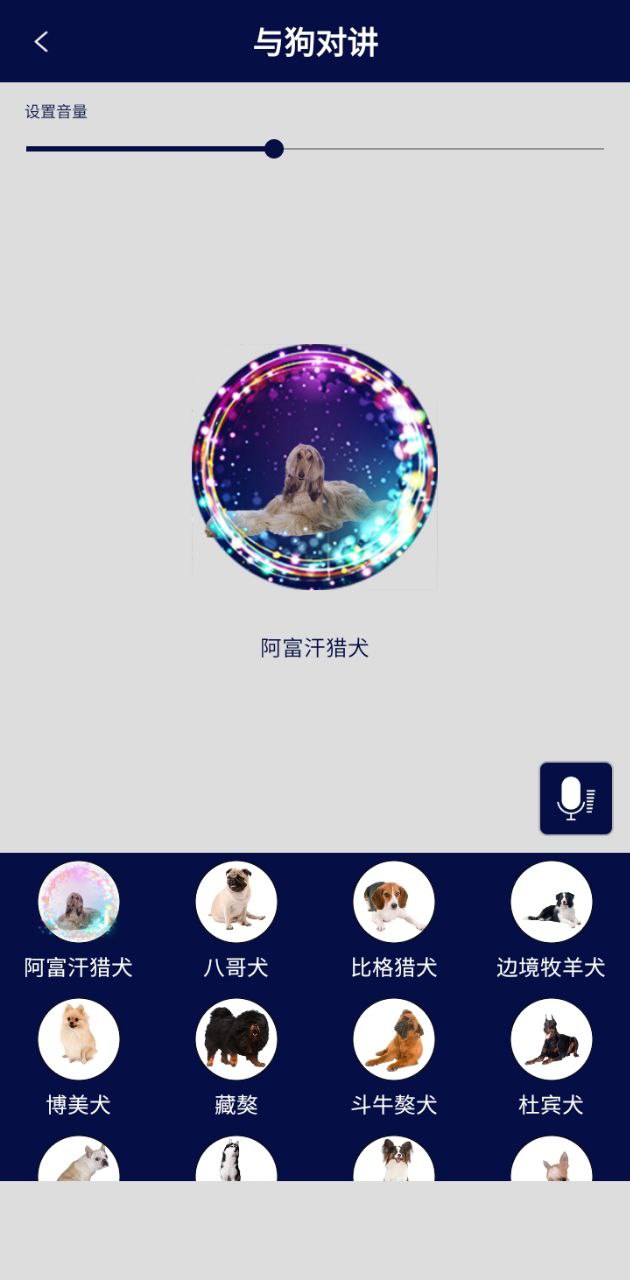The height and width of the screenshot is (1280, 630).
Task: Play the large 阿富汗猎犬 sound circle
Action: pos(314,467)
